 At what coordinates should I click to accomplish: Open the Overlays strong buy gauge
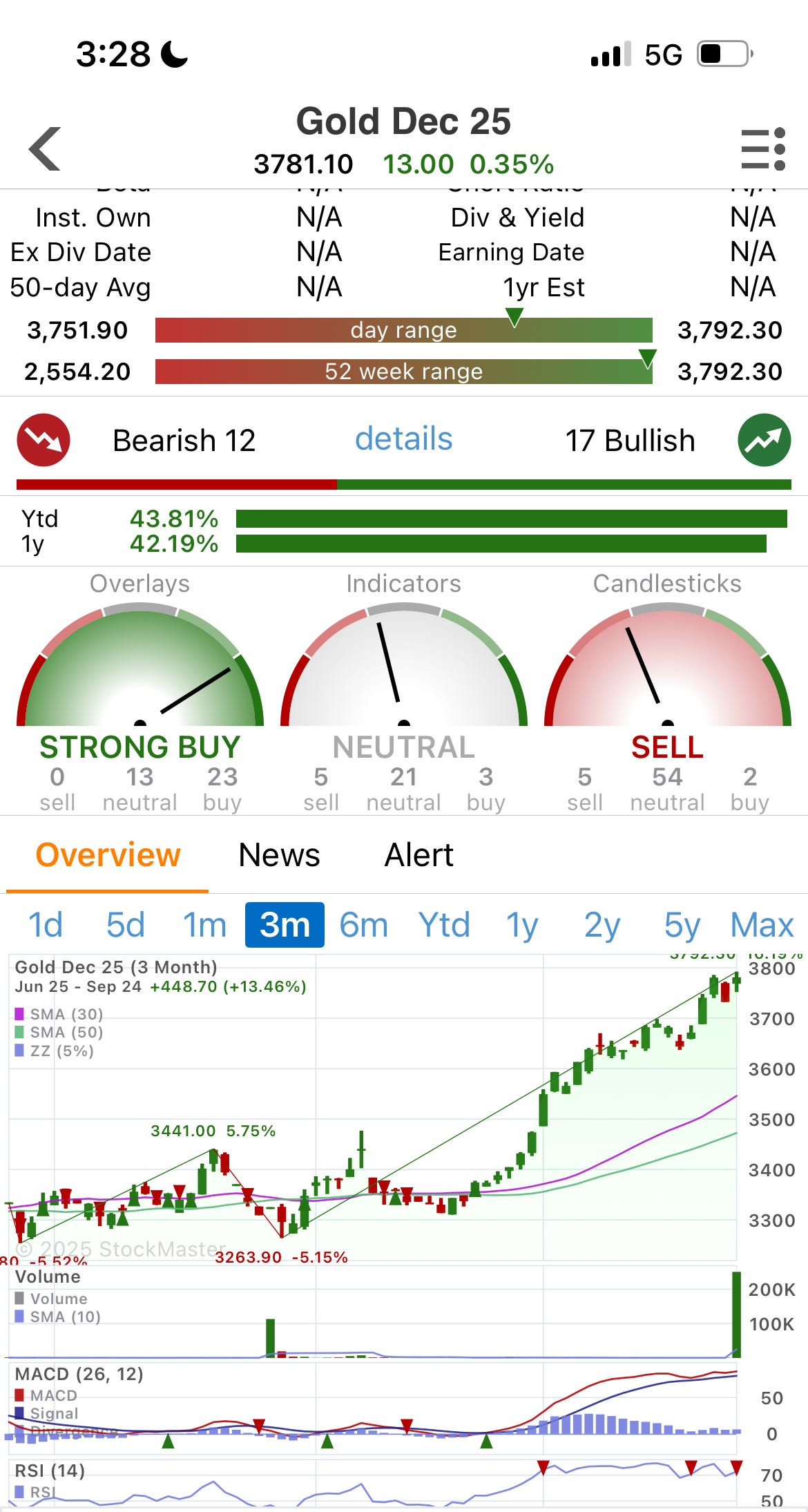[140, 670]
